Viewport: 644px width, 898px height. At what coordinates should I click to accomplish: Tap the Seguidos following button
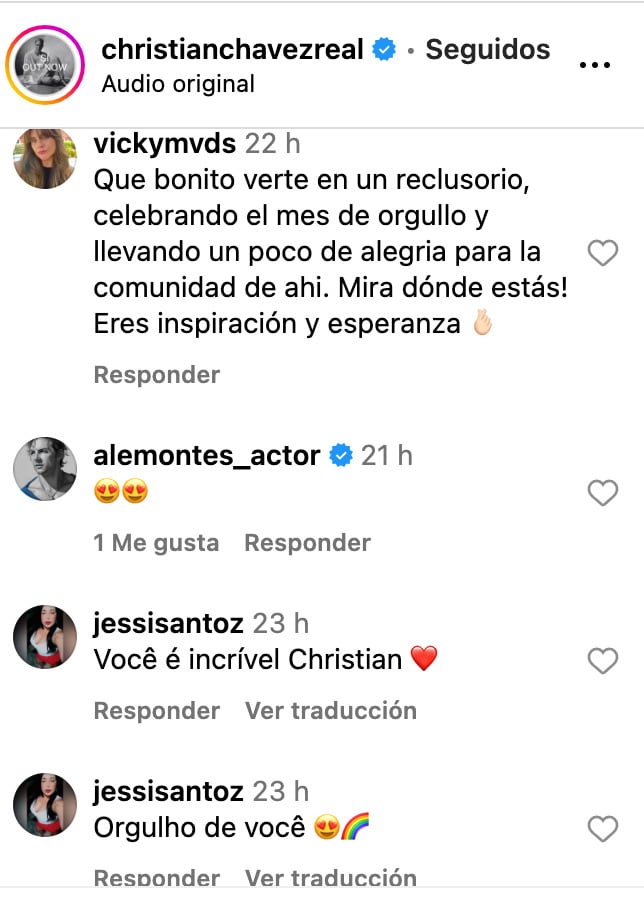point(488,49)
